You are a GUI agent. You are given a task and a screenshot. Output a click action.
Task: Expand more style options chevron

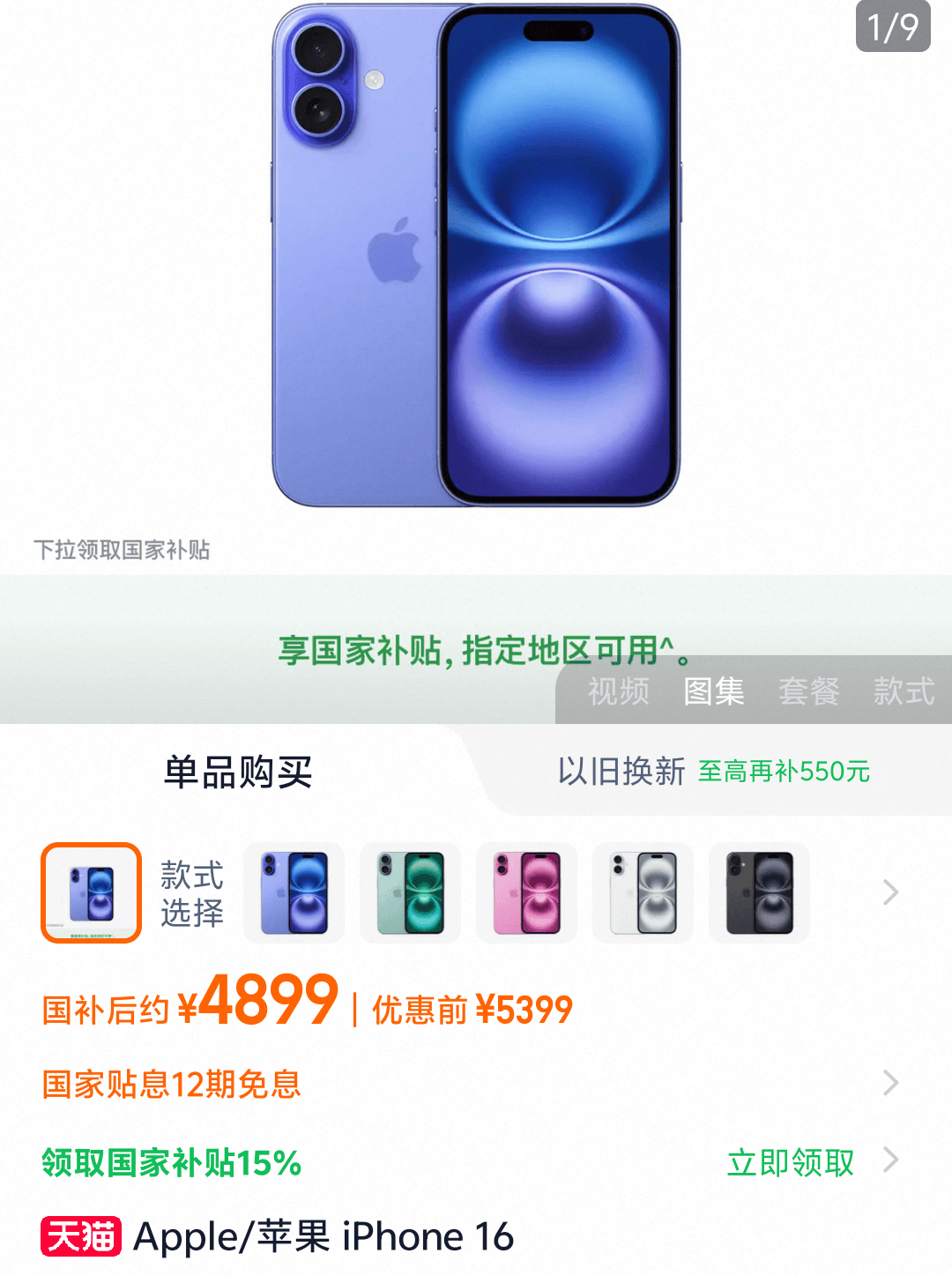[x=890, y=892]
